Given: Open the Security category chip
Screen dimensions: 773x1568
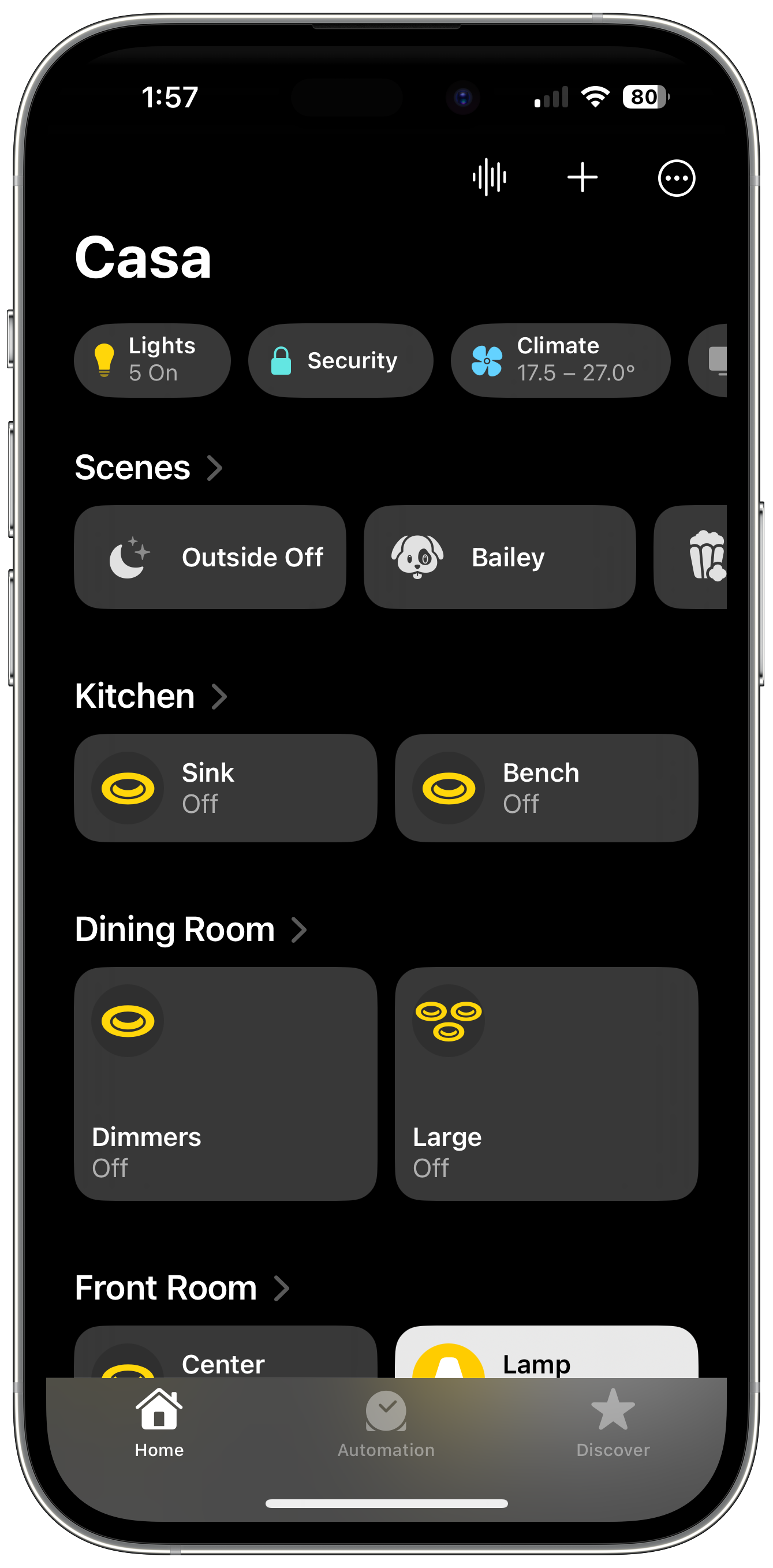Looking at the screenshot, I should pos(340,360).
